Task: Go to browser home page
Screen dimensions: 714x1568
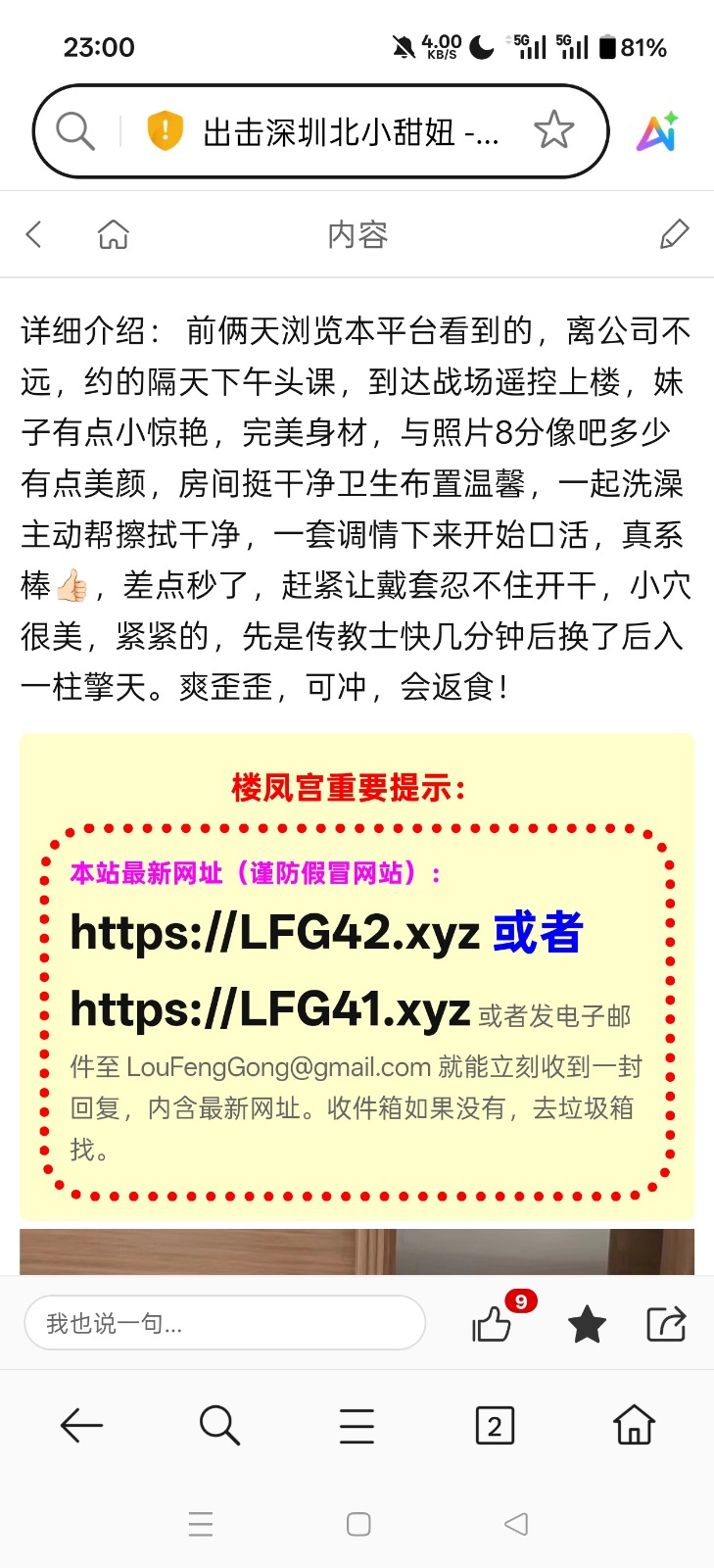Action: coord(634,1425)
